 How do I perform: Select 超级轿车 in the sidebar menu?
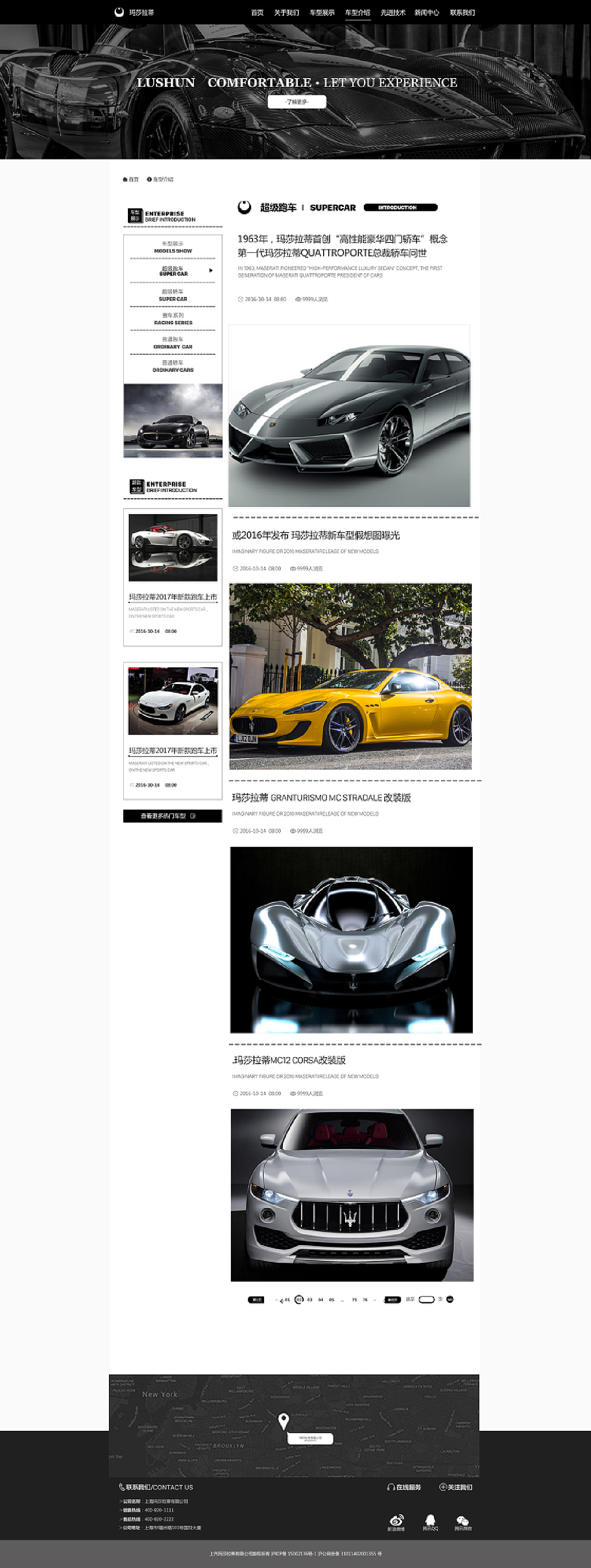tap(173, 295)
